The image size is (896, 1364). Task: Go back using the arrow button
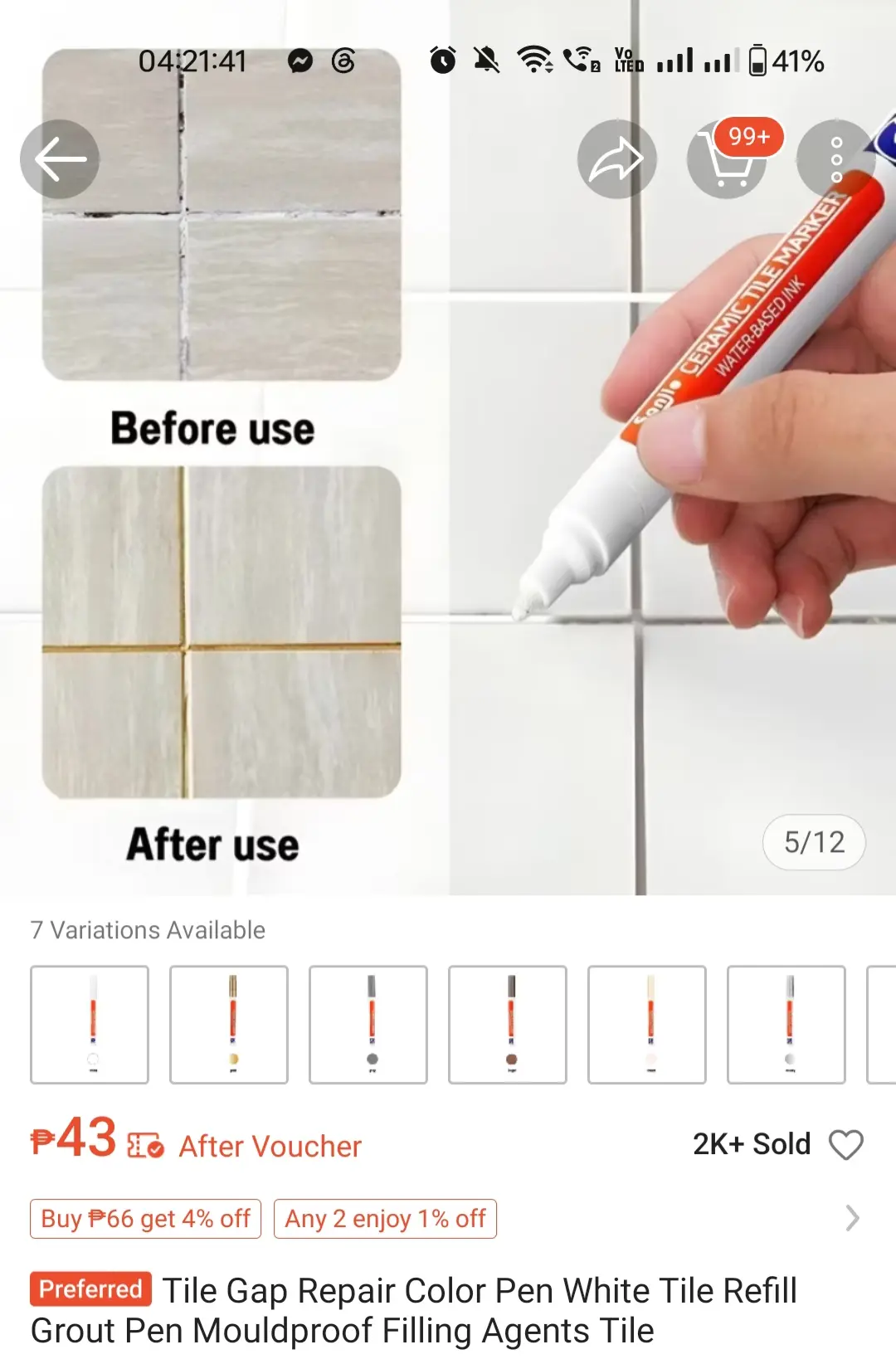coord(60,159)
